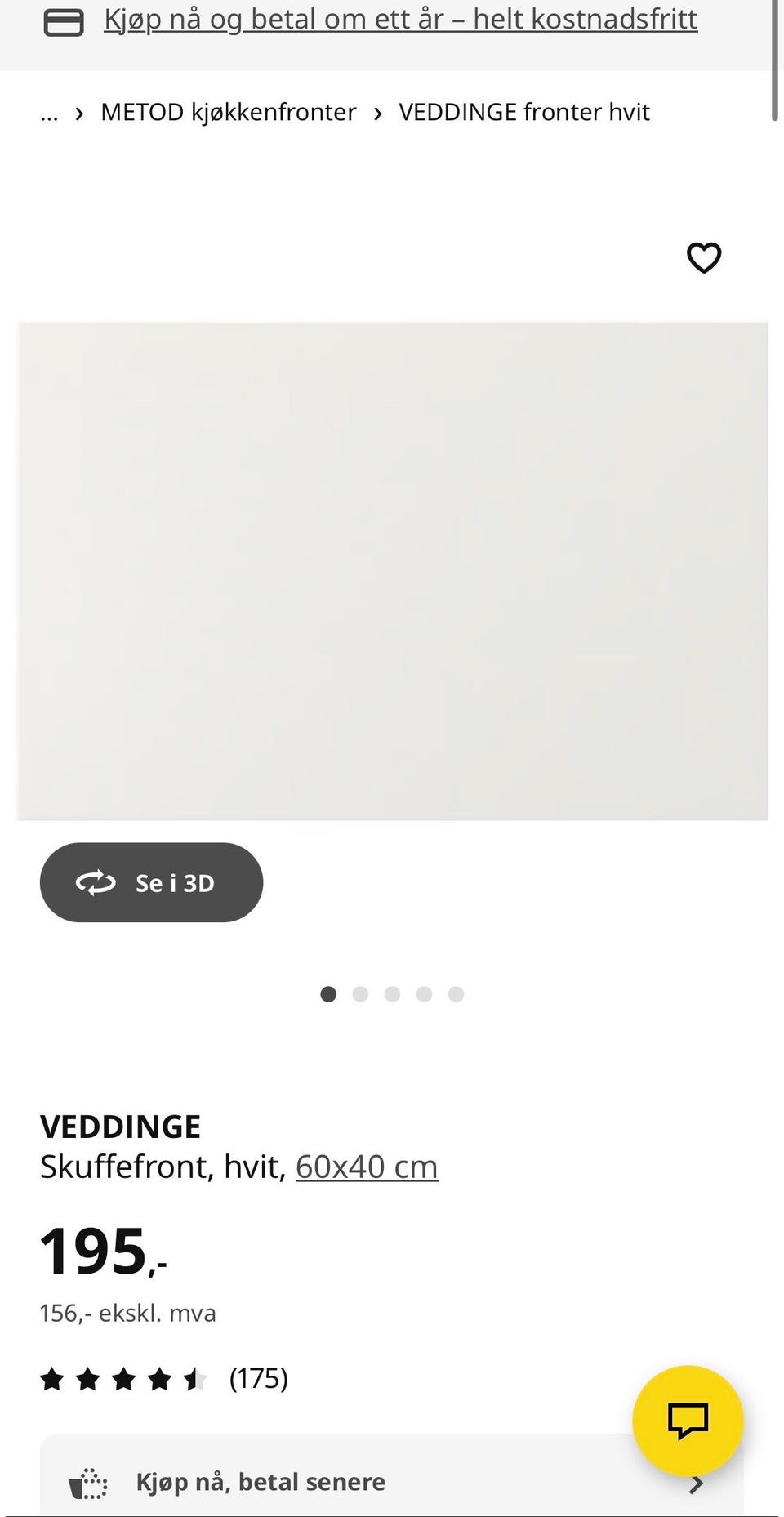View the VEDDINGE product photo

[x=392, y=569]
